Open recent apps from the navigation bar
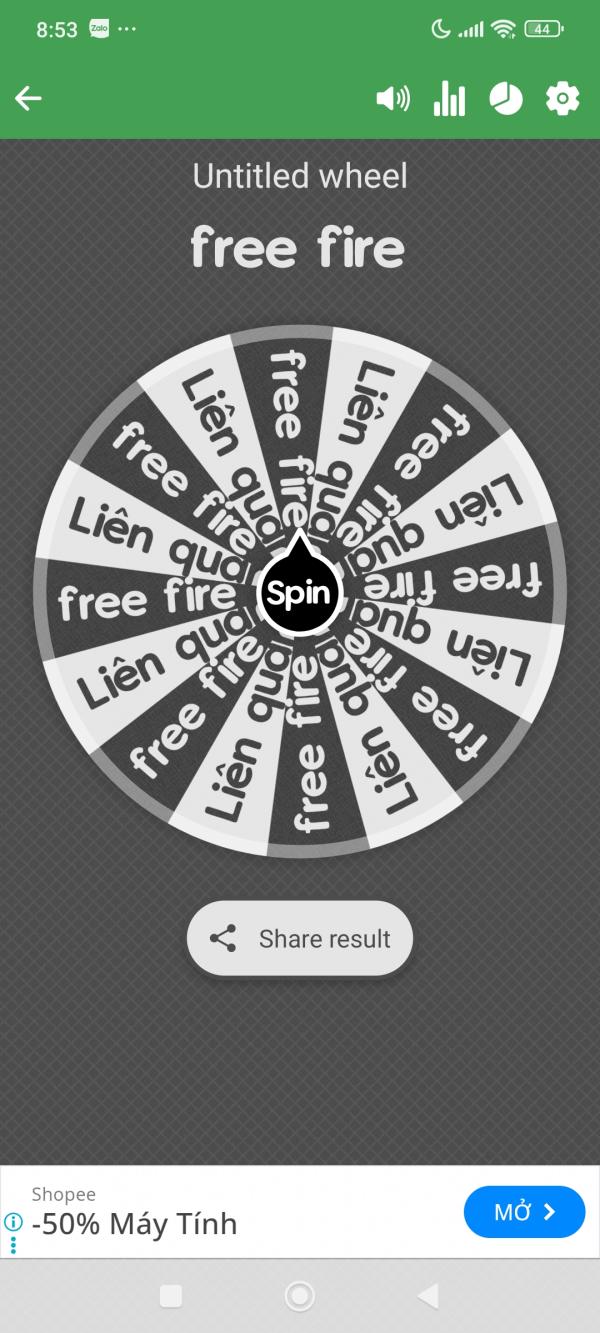600x1333 pixels. pos(171,1296)
